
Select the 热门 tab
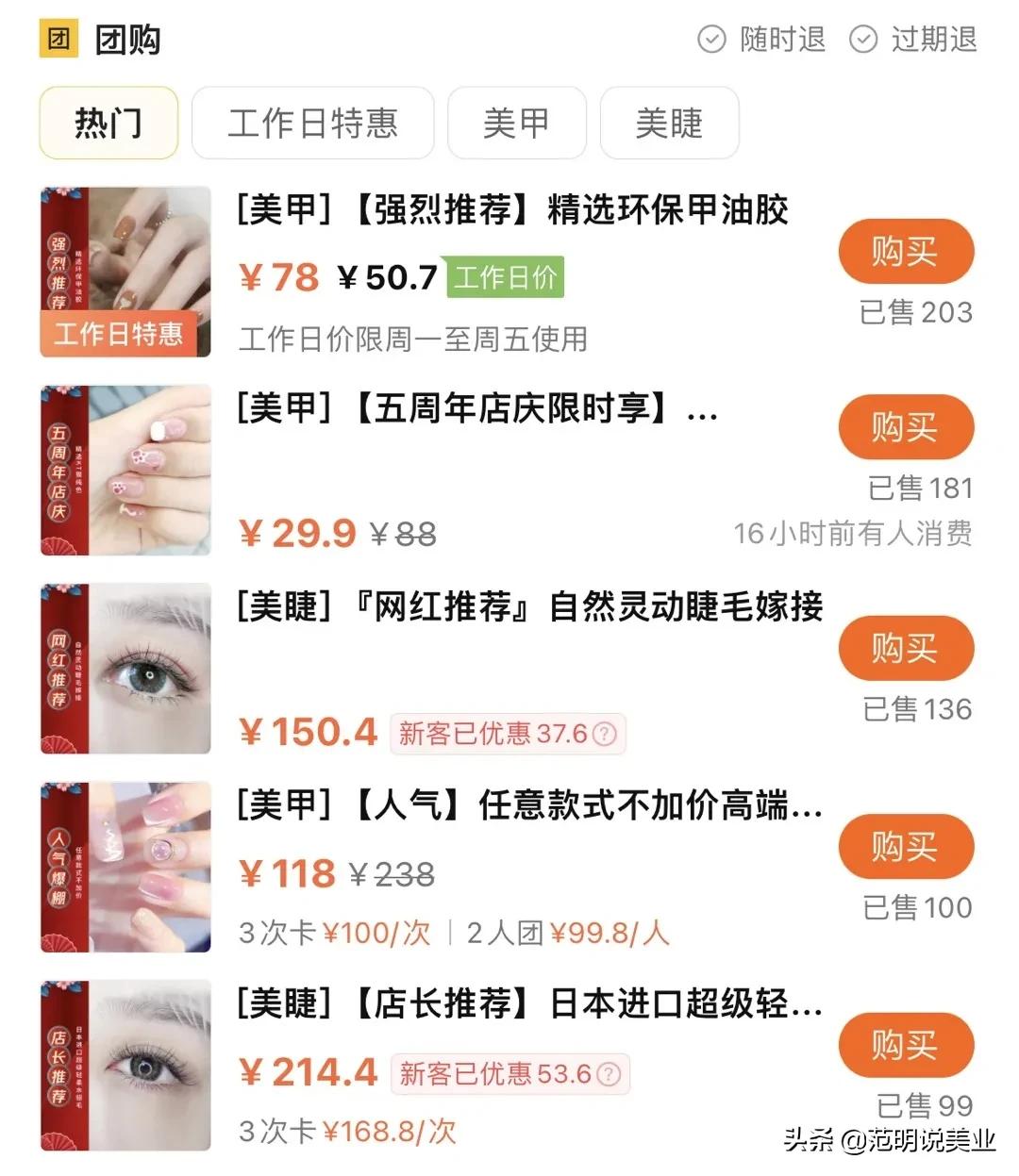tap(108, 124)
